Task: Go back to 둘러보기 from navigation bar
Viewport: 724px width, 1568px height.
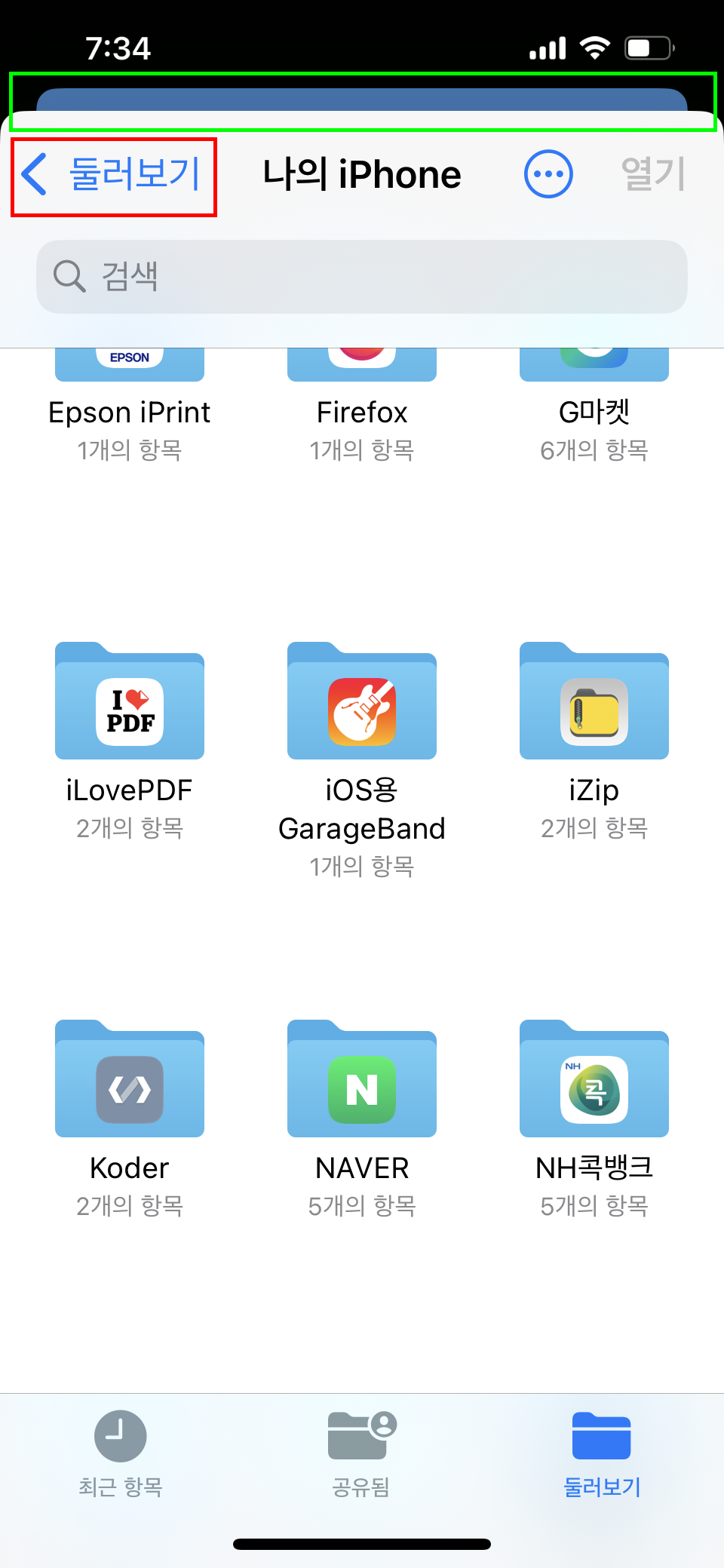Action: [x=112, y=175]
